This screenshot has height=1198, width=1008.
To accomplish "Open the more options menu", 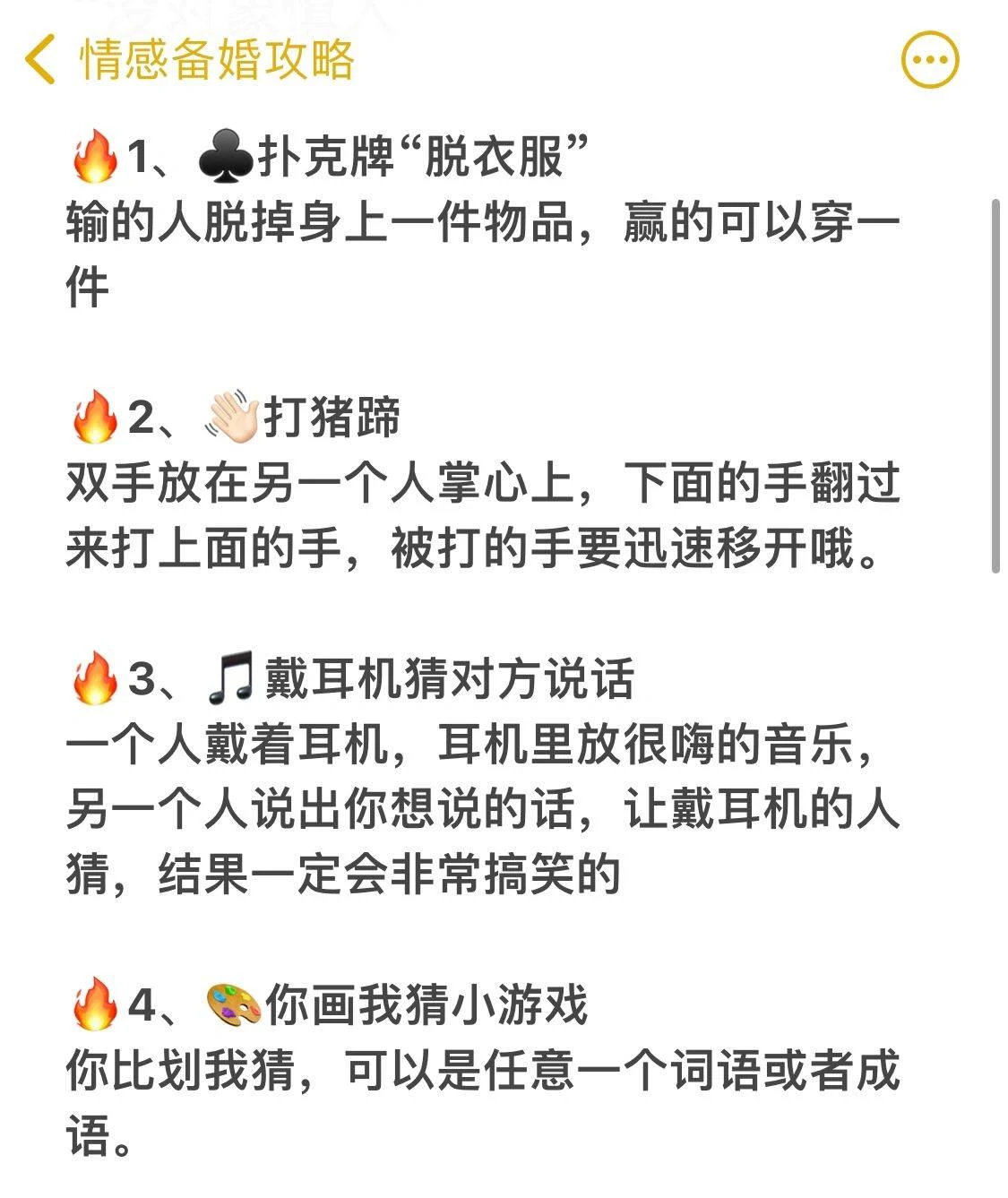I will point(929,60).
